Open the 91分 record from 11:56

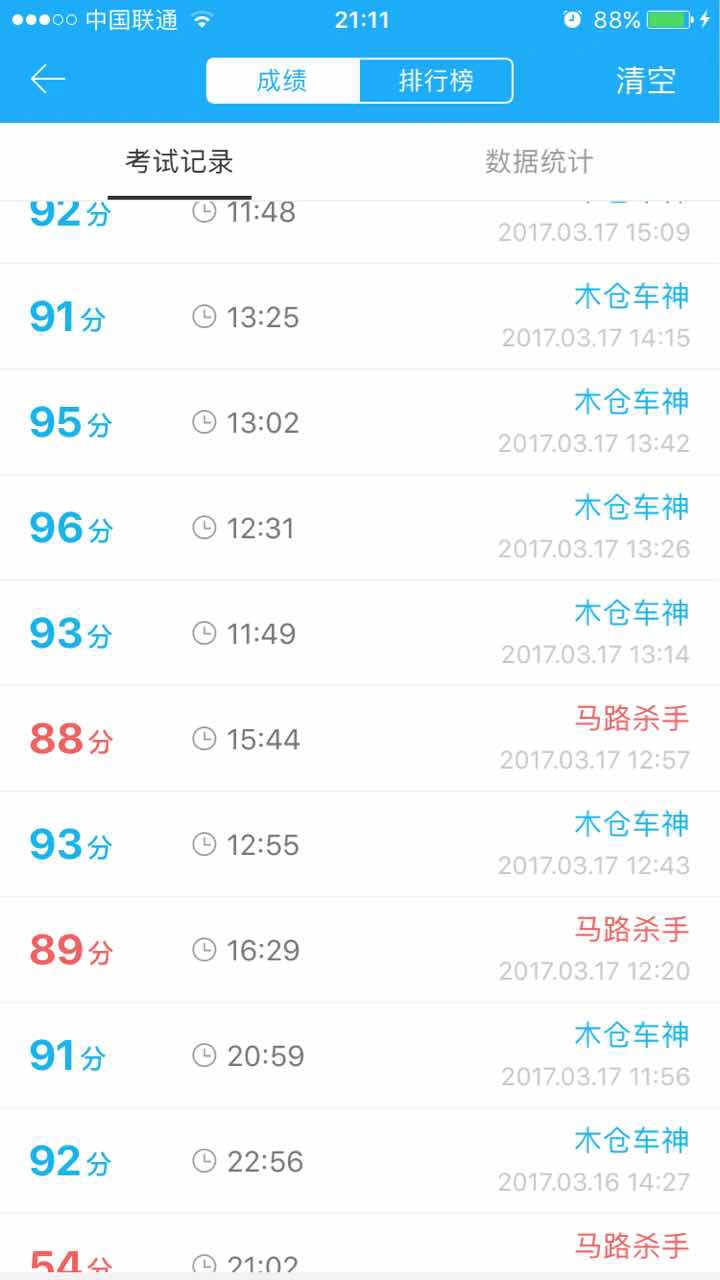click(360, 1055)
